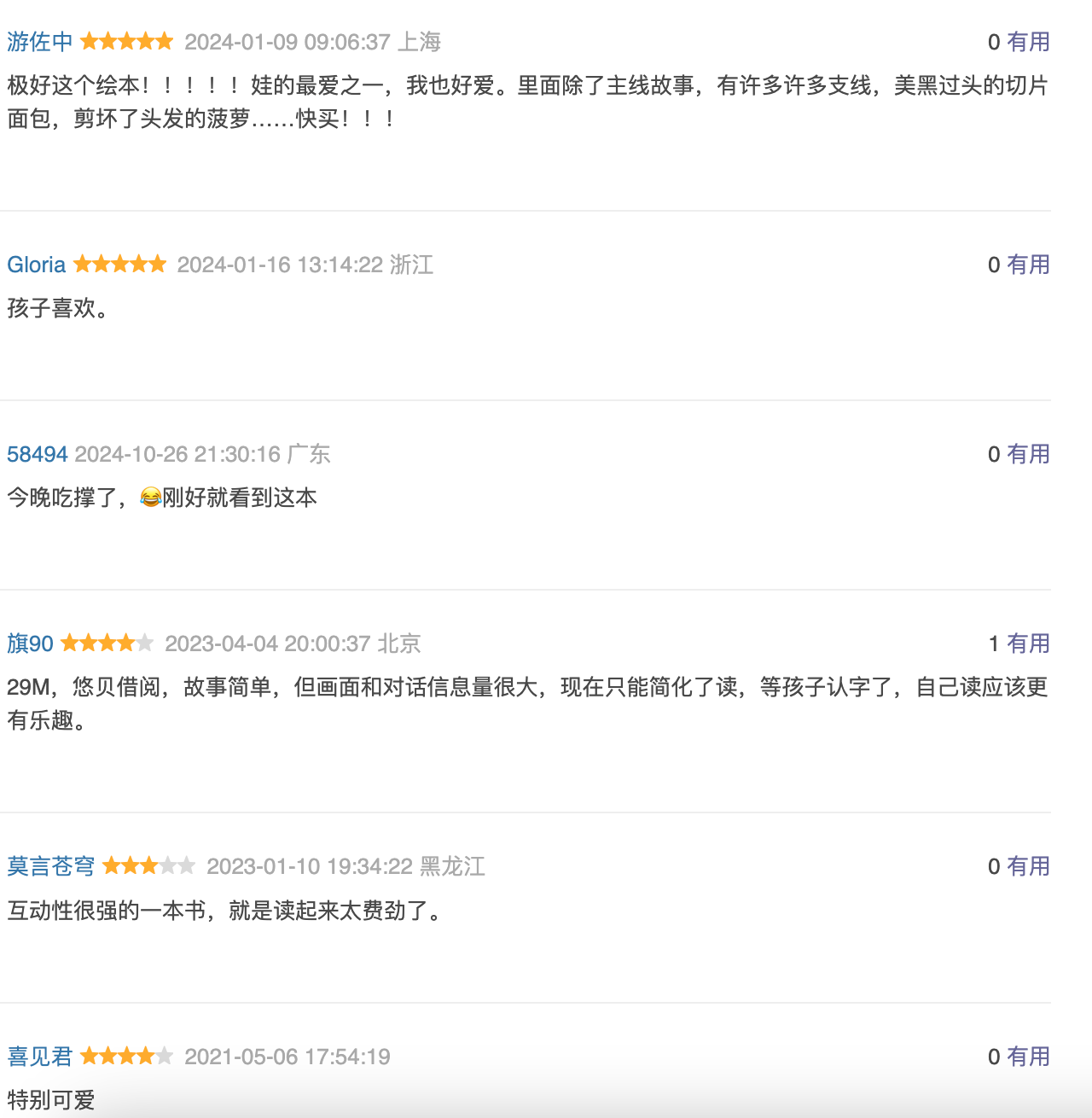Open 喜见君's profile
Viewport: 1092px width, 1118px height.
click(x=39, y=1057)
